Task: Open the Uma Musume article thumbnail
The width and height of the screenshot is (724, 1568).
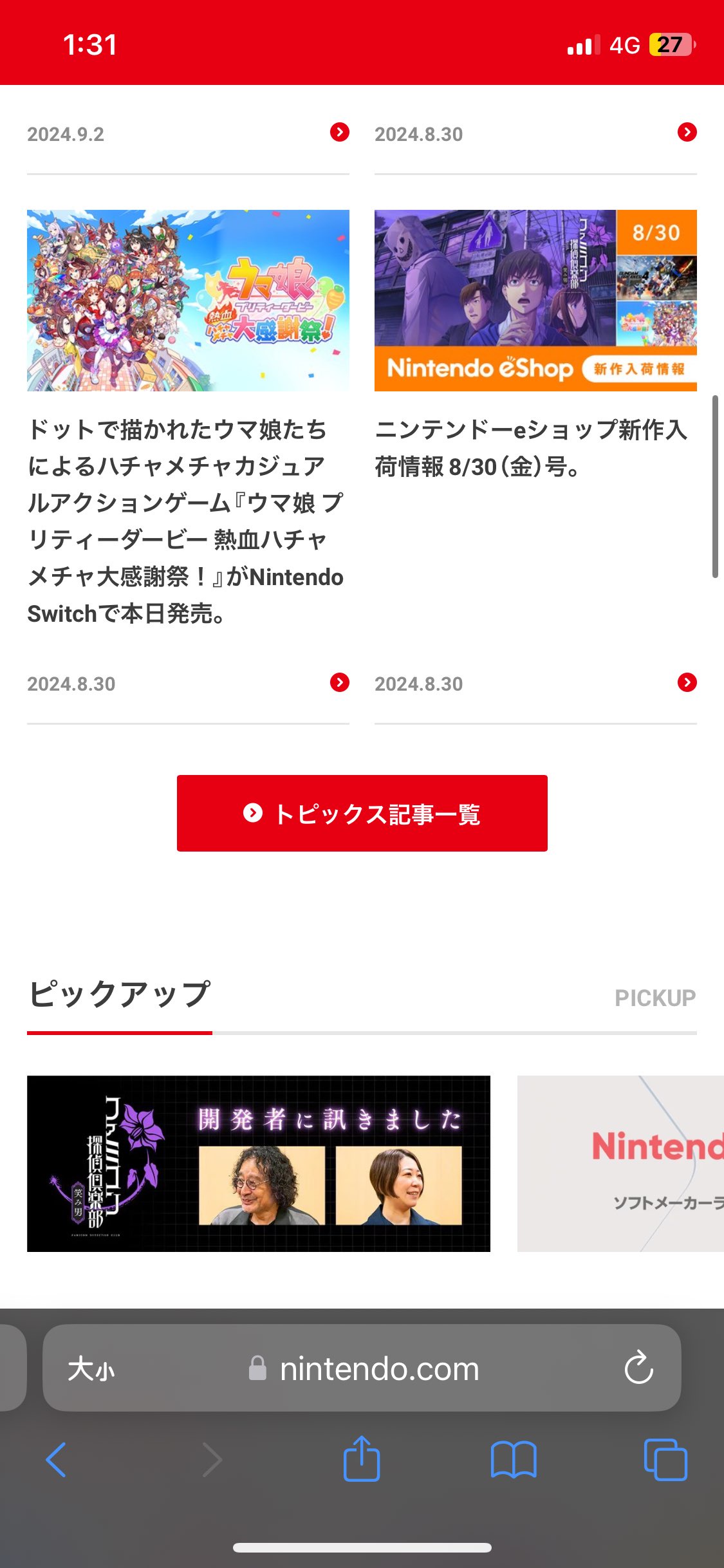Action: 188,300
